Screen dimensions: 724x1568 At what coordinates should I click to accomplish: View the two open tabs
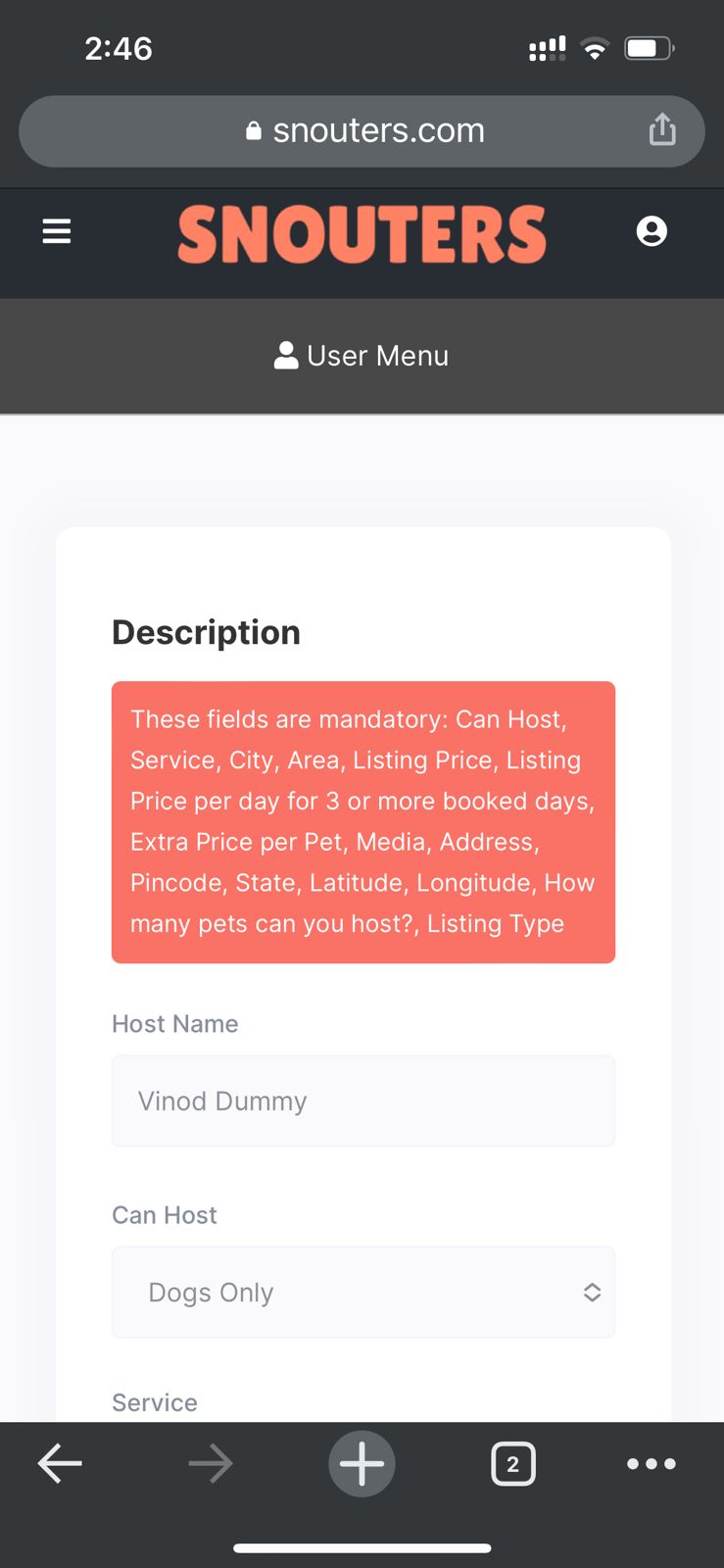click(x=512, y=1464)
